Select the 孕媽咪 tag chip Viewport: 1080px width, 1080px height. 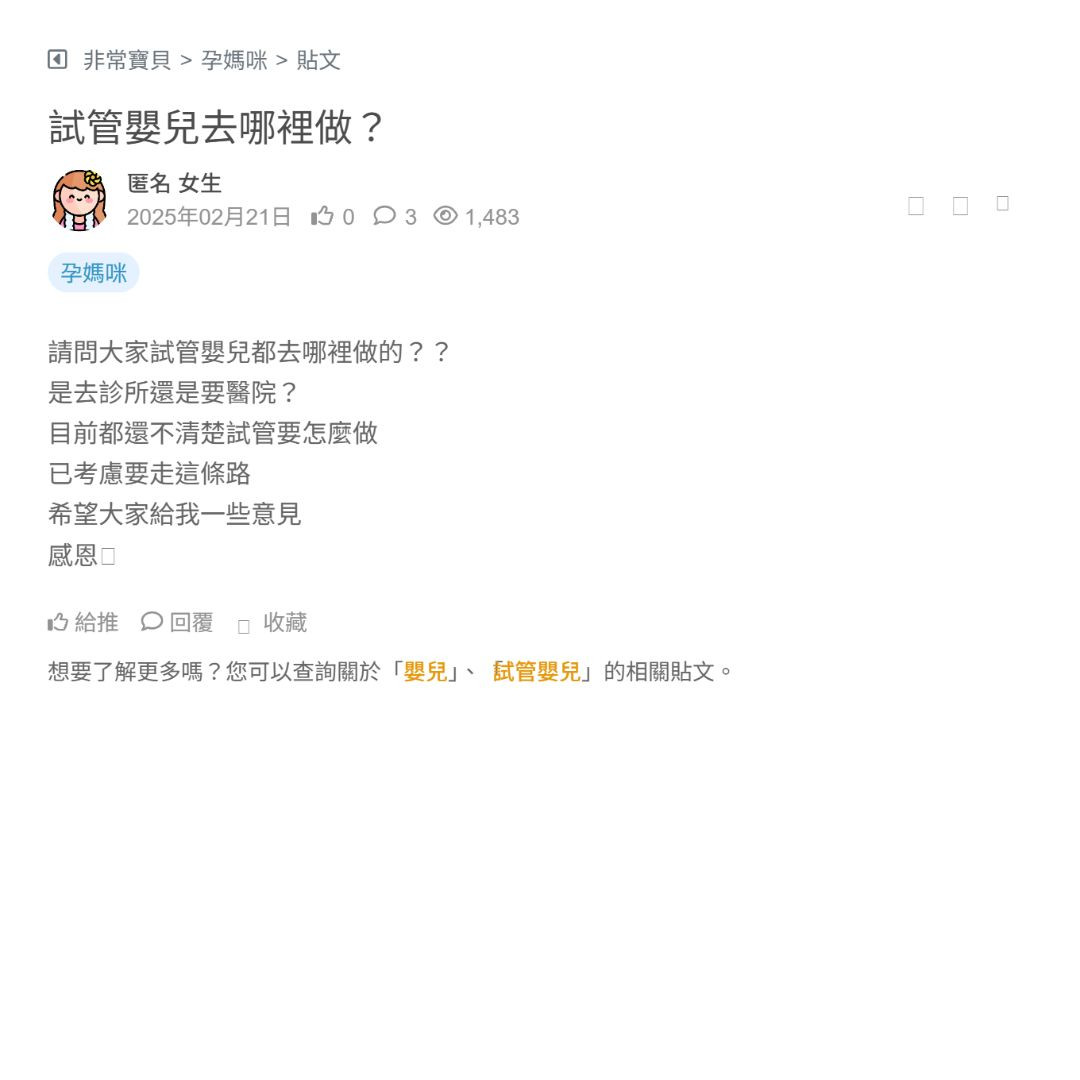93,273
